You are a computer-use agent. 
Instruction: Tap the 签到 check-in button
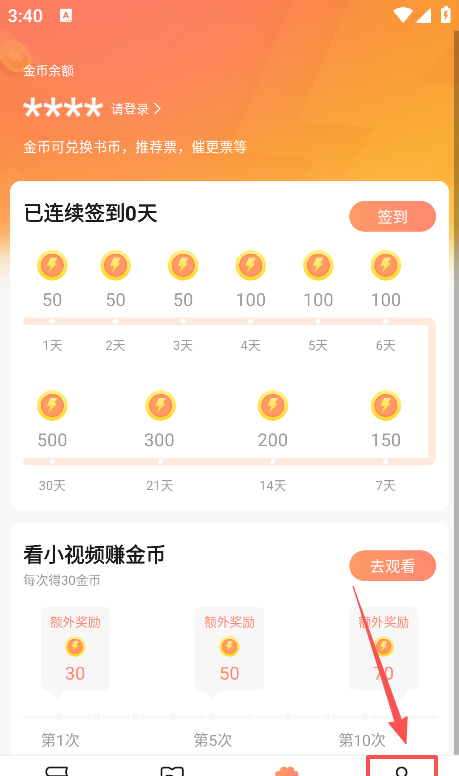pyautogui.click(x=393, y=216)
